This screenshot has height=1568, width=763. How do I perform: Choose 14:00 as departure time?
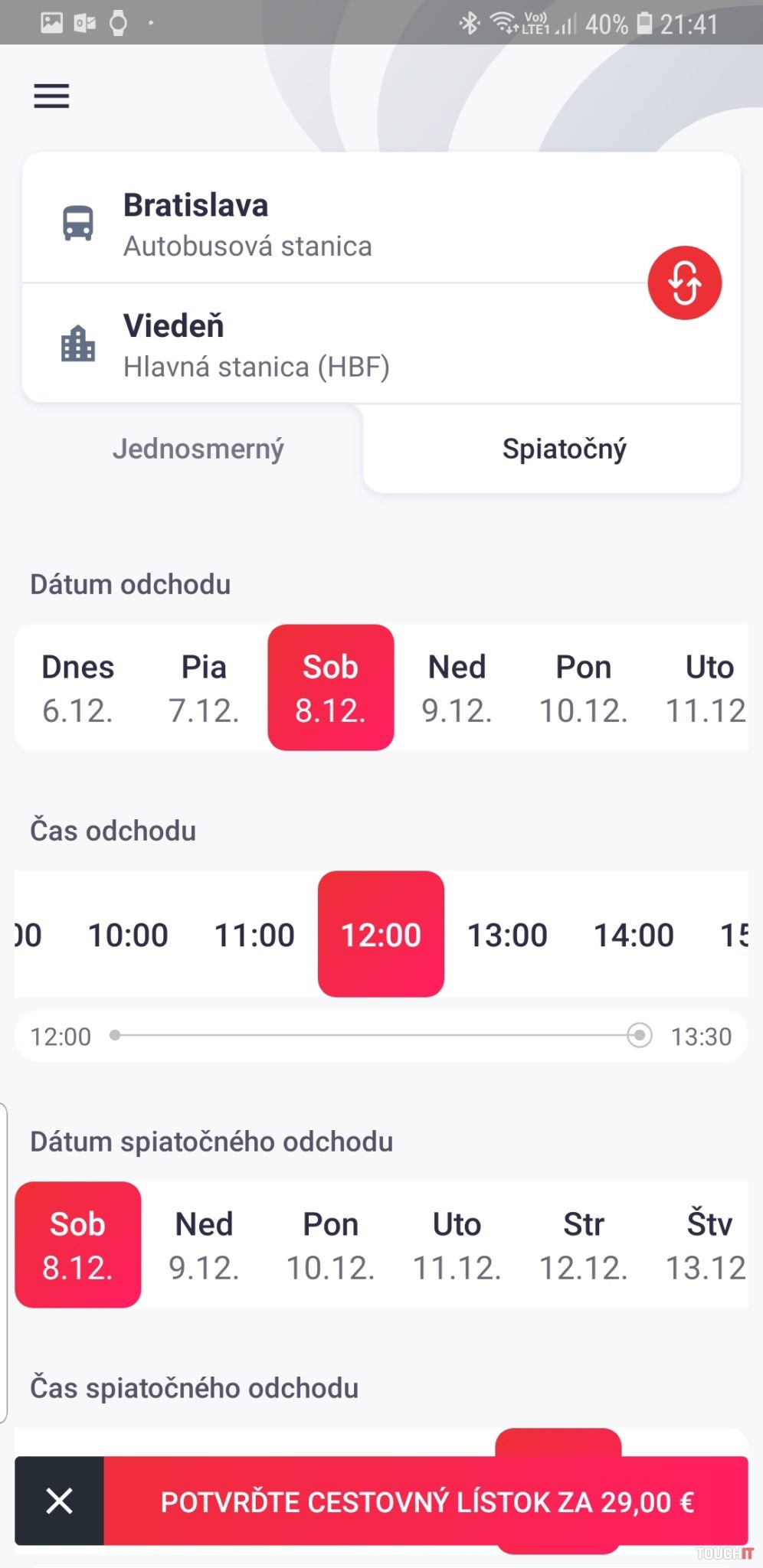(634, 934)
